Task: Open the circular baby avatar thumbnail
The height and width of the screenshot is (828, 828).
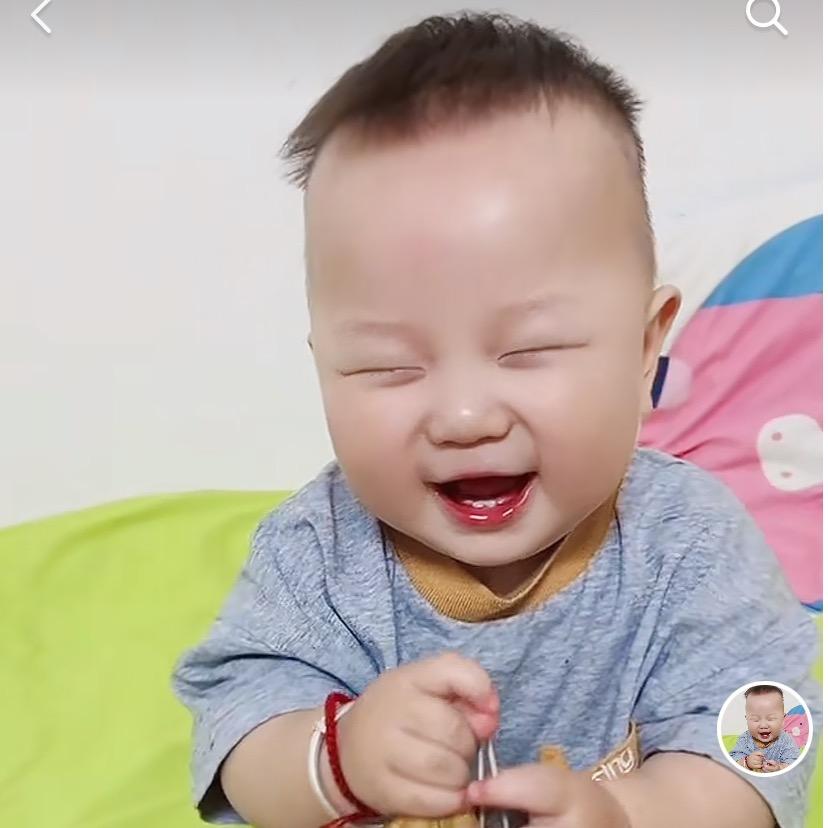Action: tap(765, 728)
